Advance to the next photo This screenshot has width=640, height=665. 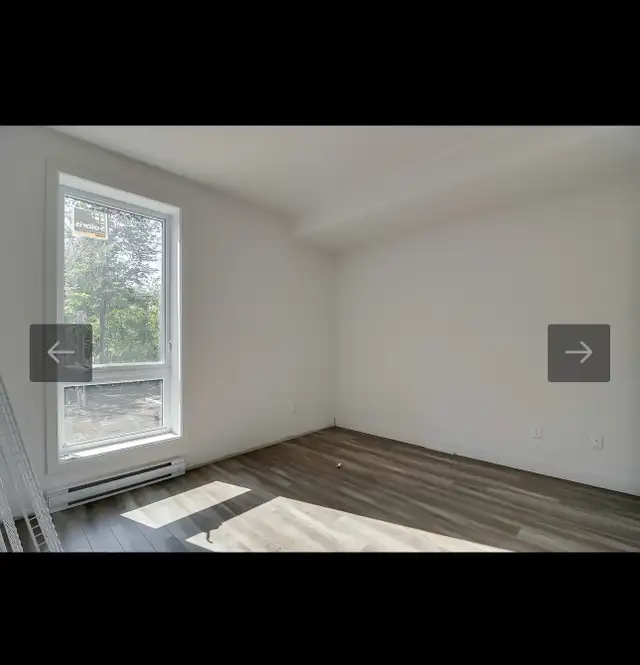pos(578,352)
